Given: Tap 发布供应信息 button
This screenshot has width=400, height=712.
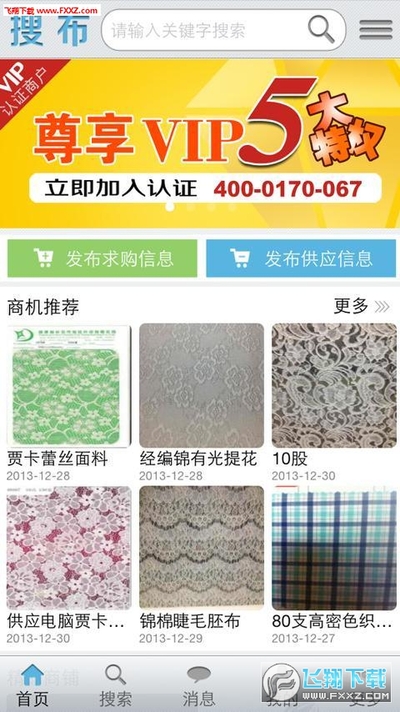Looking at the screenshot, I should click(301, 258).
